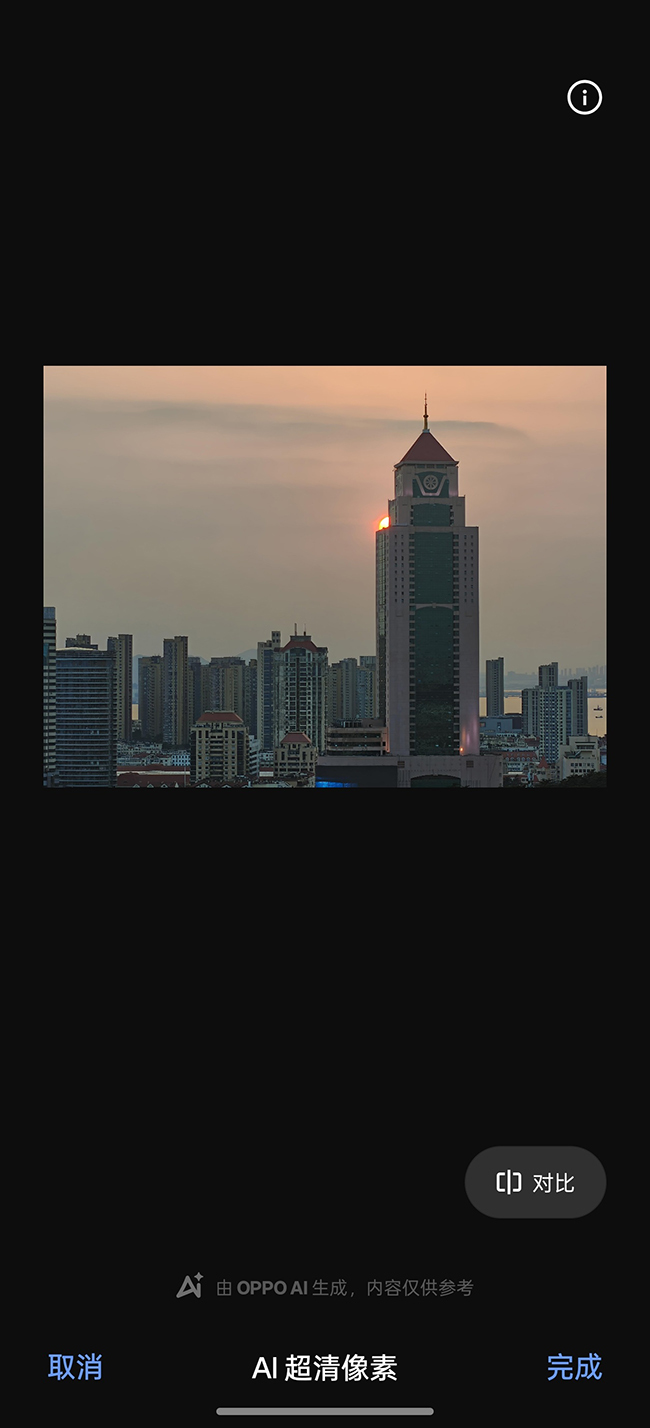Tap the 对比 compare button
Screen dimensions: 650x1428
click(x=535, y=1182)
